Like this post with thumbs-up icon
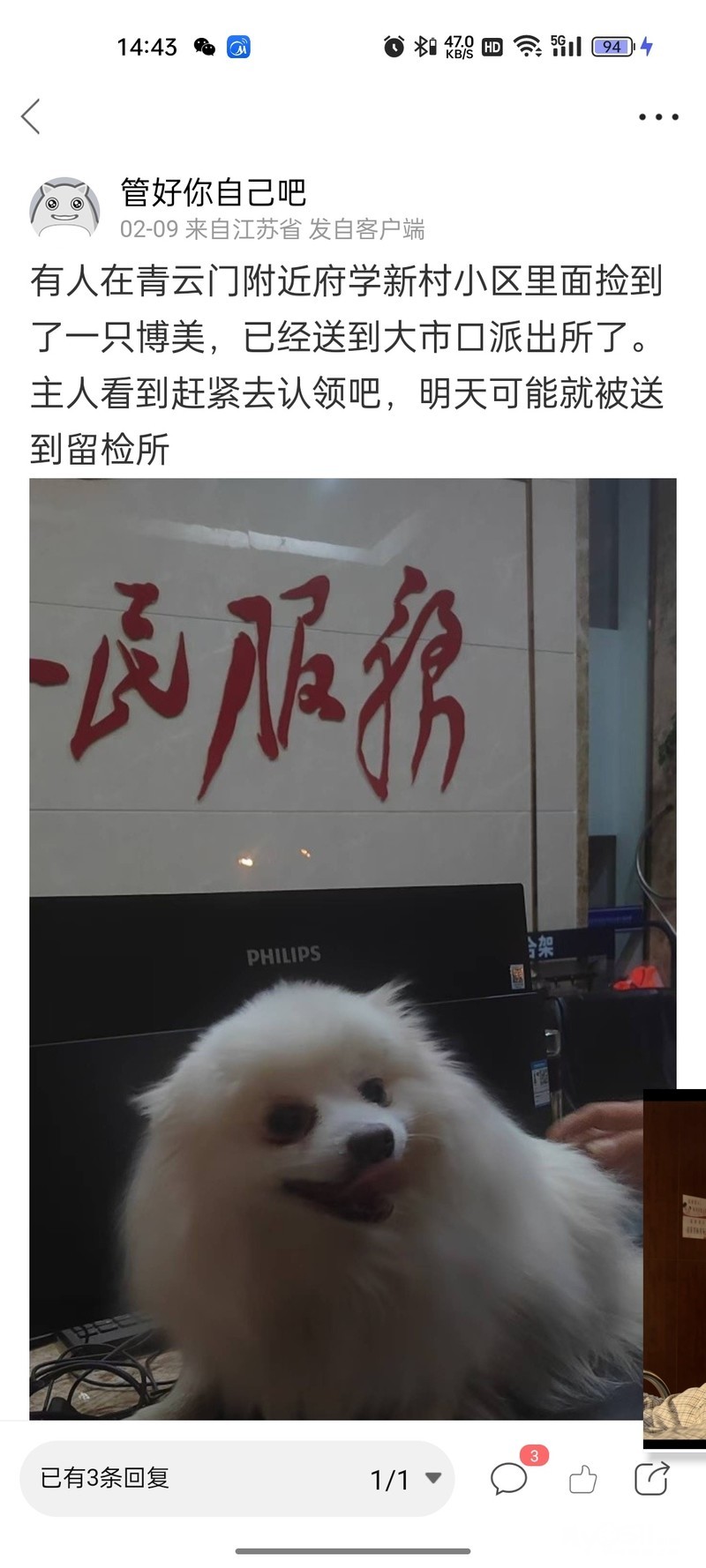The image size is (706, 1568). tap(582, 1479)
